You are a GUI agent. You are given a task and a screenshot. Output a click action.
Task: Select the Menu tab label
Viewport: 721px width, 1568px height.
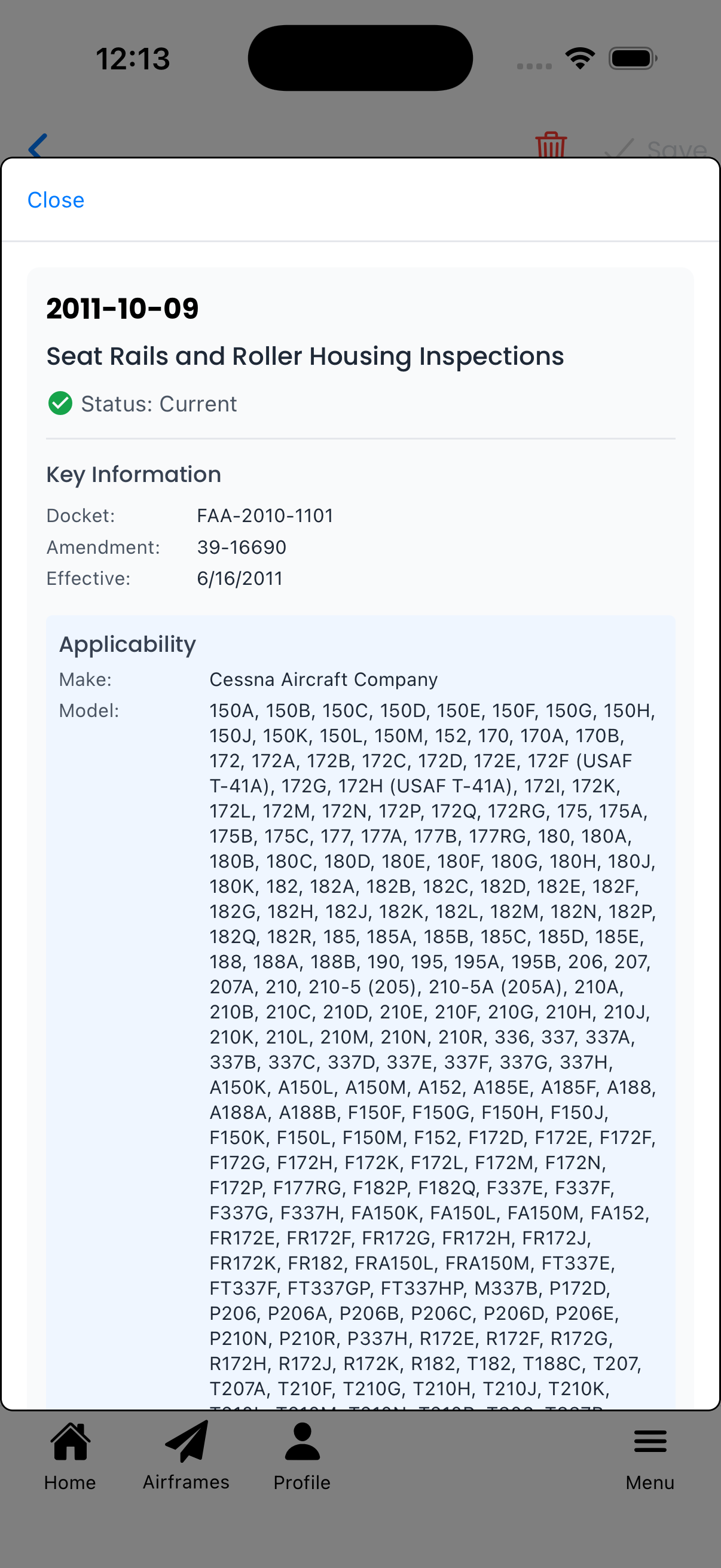[649, 1482]
